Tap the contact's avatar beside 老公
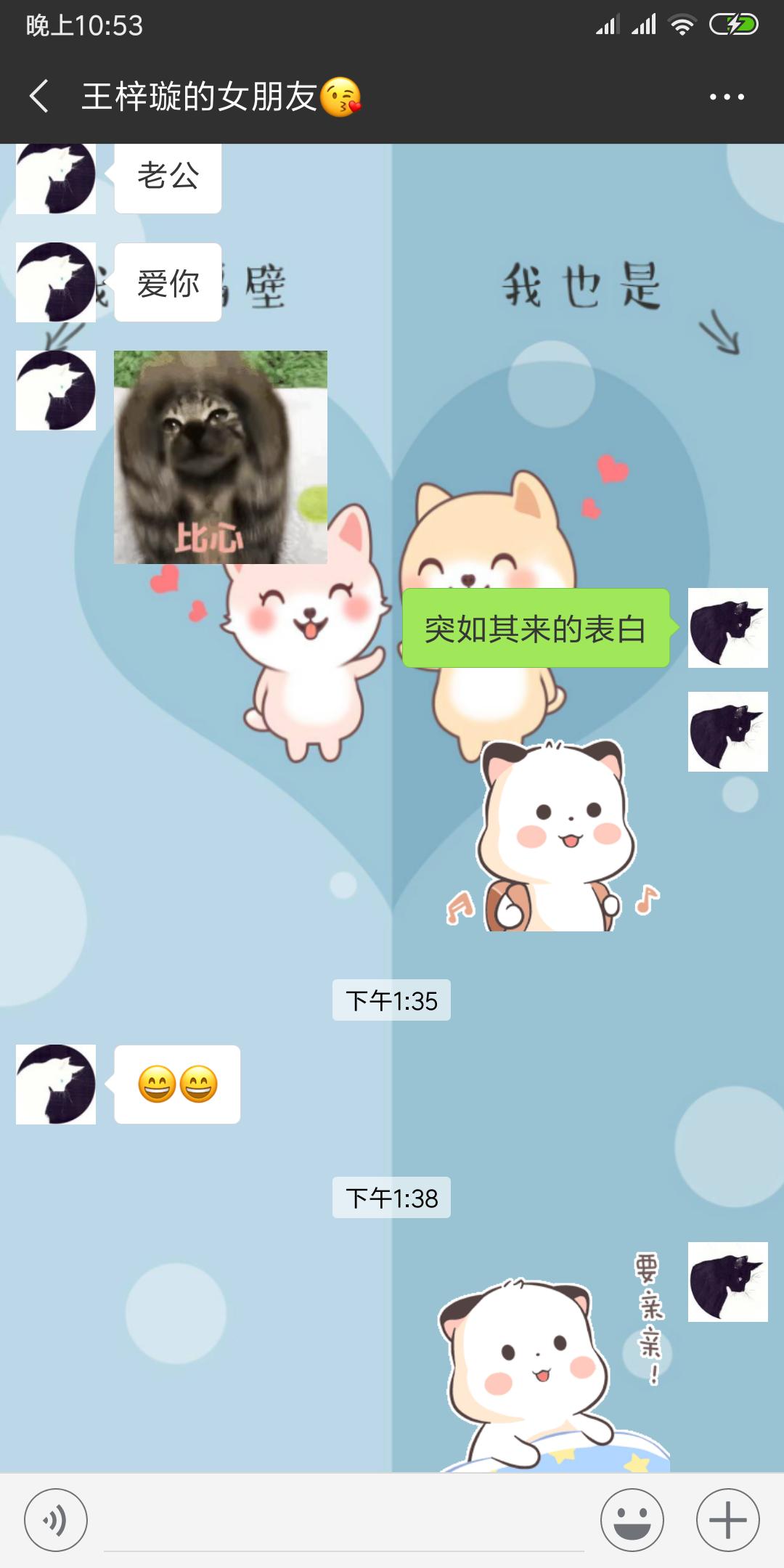Screen dimensions: 784x1568 [56, 176]
